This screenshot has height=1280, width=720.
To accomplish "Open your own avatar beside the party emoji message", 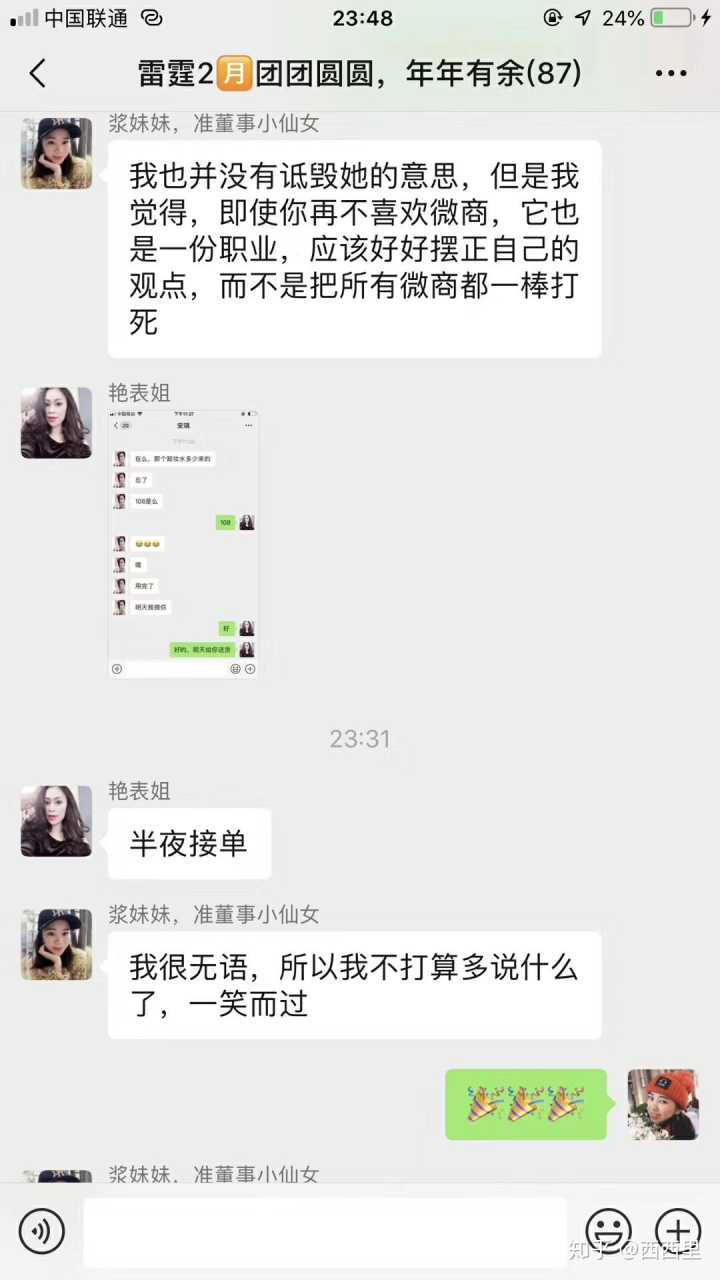I will [x=663, y=1104].
